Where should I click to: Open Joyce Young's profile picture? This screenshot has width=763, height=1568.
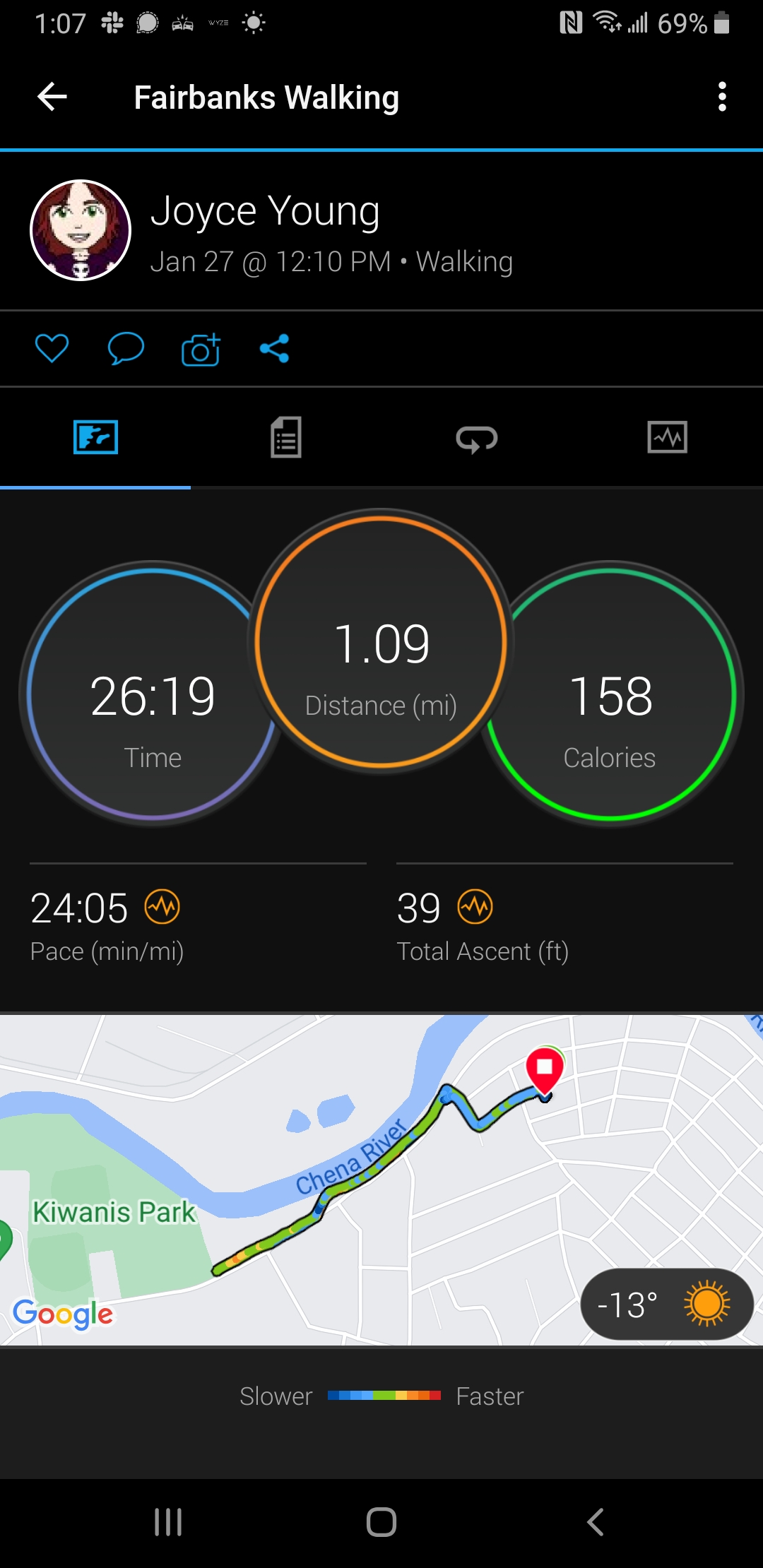click(x=81, y=230)
